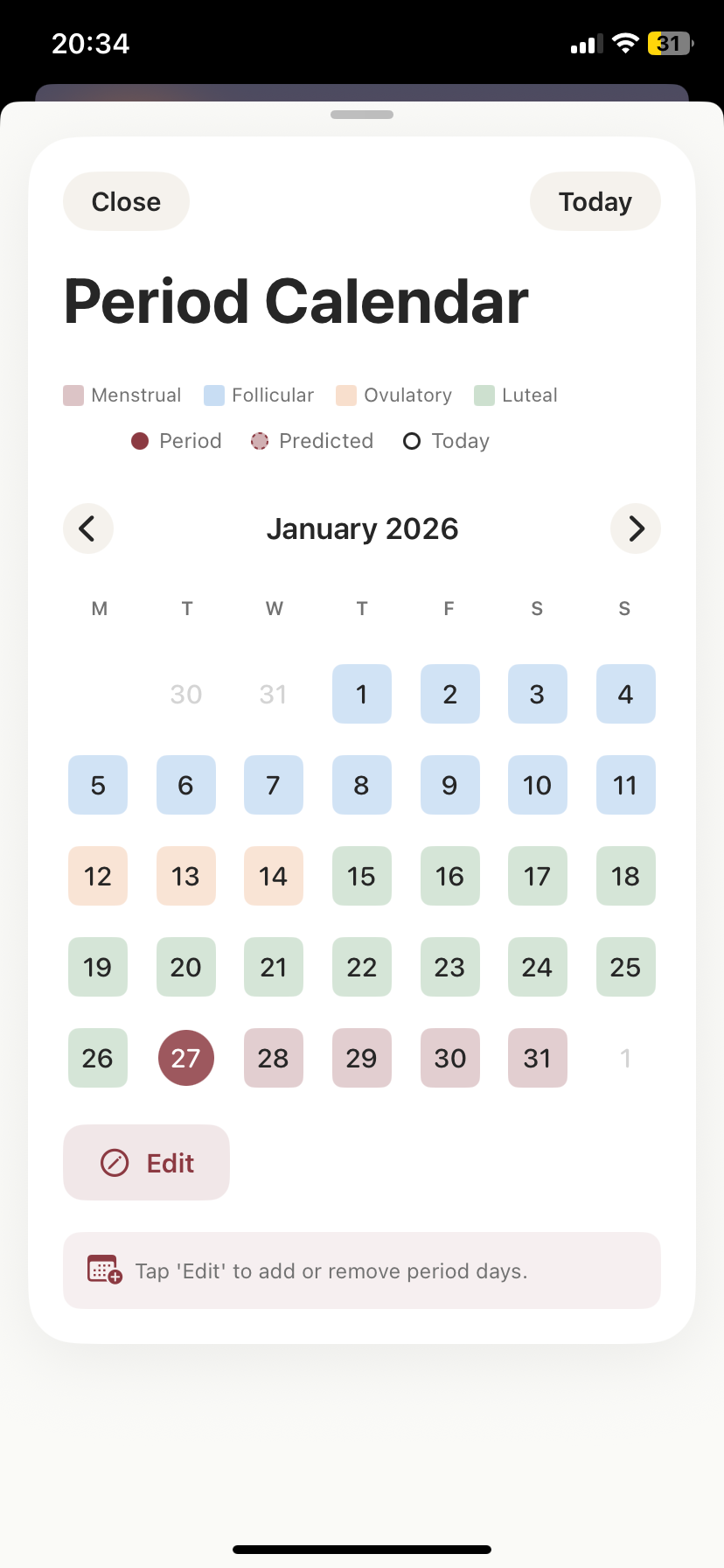Click the Period legend dot
Viewport: 724px width, 1568px height.
pyautogui.click(x=140, y=441)
